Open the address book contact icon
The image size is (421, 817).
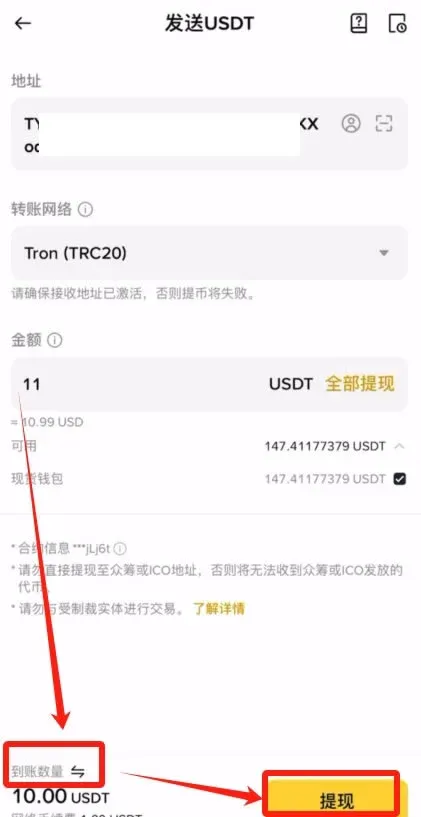coord(351,123)
